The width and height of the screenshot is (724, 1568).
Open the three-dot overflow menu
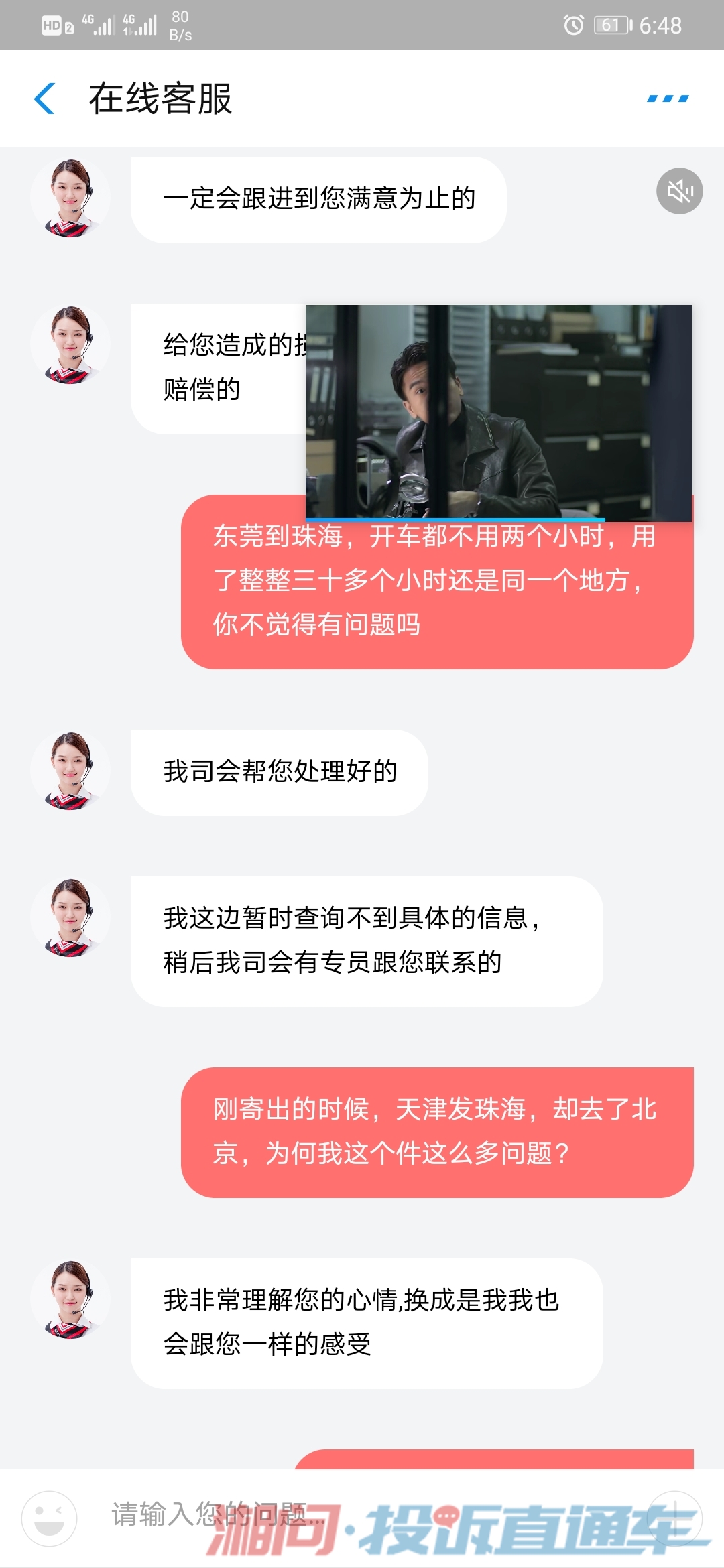(x=668, y=99)
